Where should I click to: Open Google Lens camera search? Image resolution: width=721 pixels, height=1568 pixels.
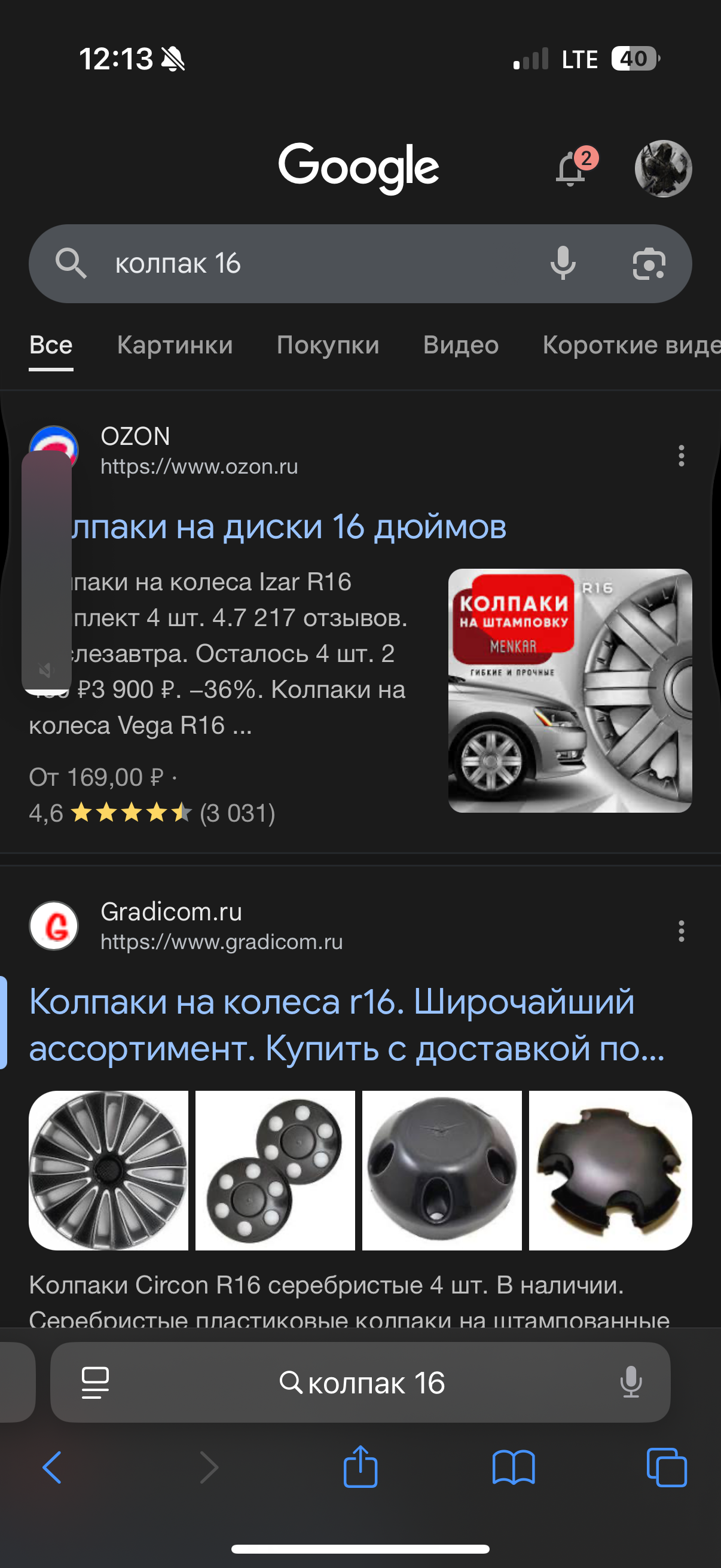point(649,264)
